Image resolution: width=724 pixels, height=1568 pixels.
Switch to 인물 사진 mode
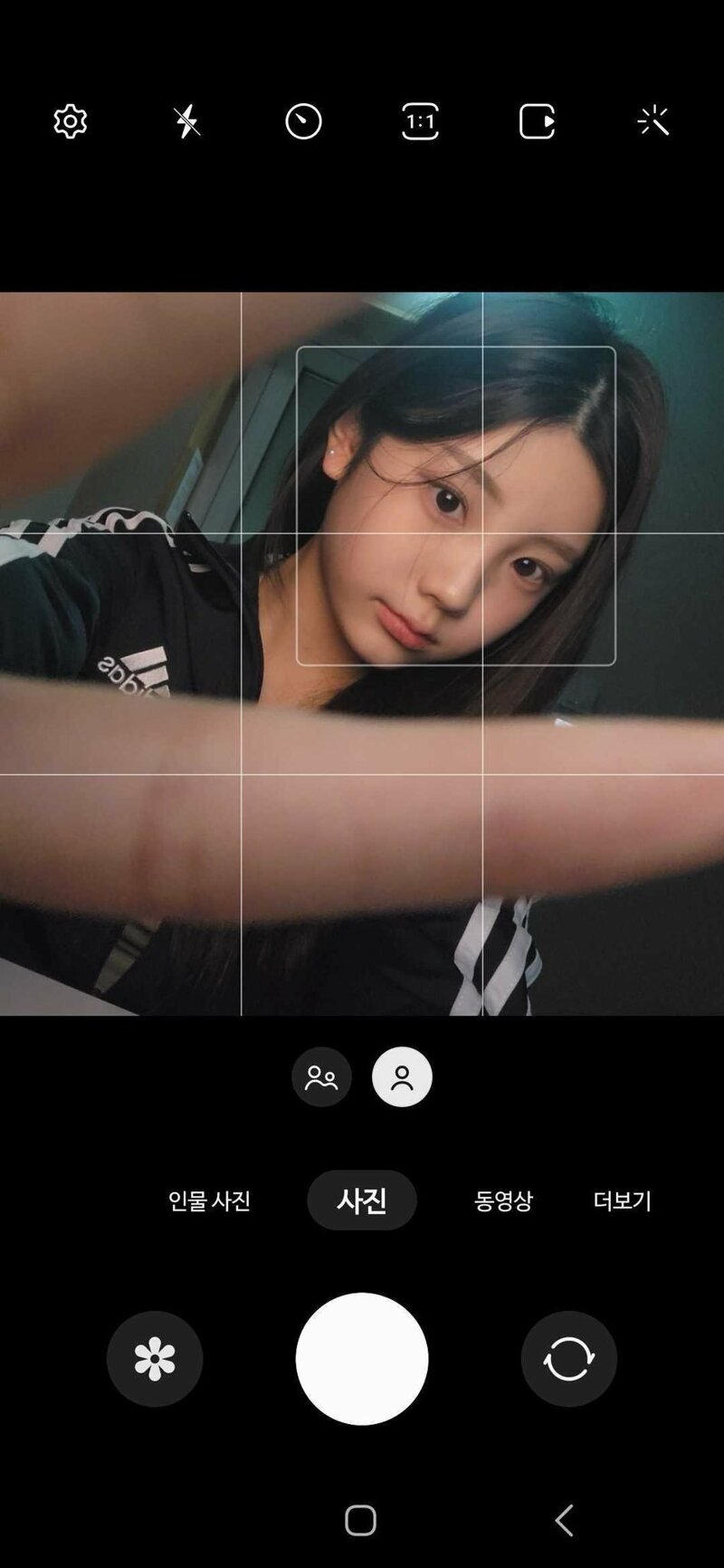(209, 1200)
